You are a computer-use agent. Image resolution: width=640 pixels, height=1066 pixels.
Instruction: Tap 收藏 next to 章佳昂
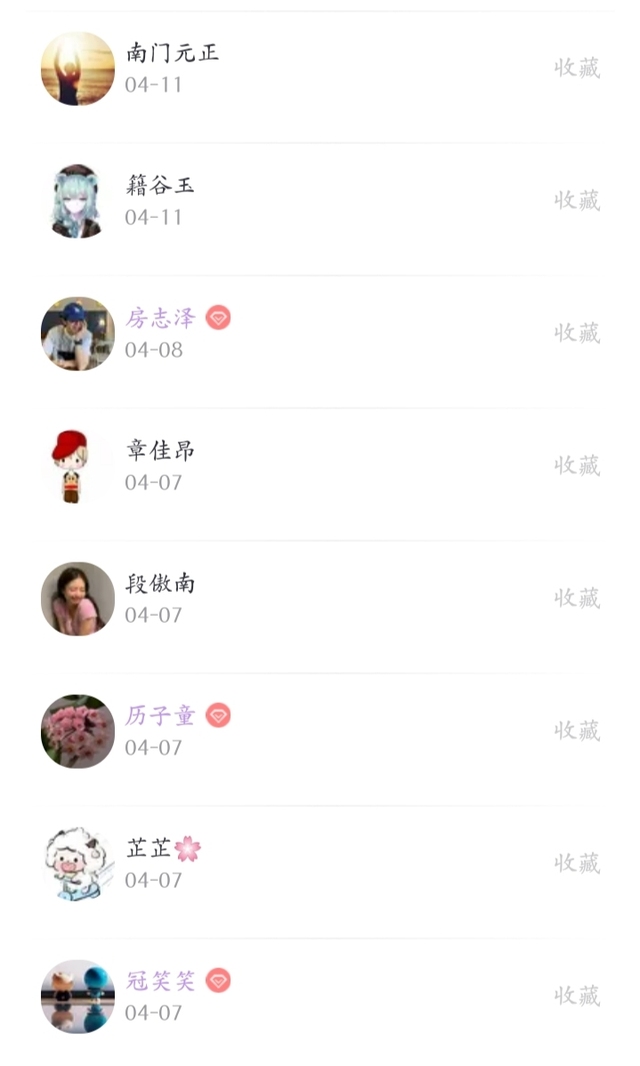pyautogui.click(x=577, y=466)
